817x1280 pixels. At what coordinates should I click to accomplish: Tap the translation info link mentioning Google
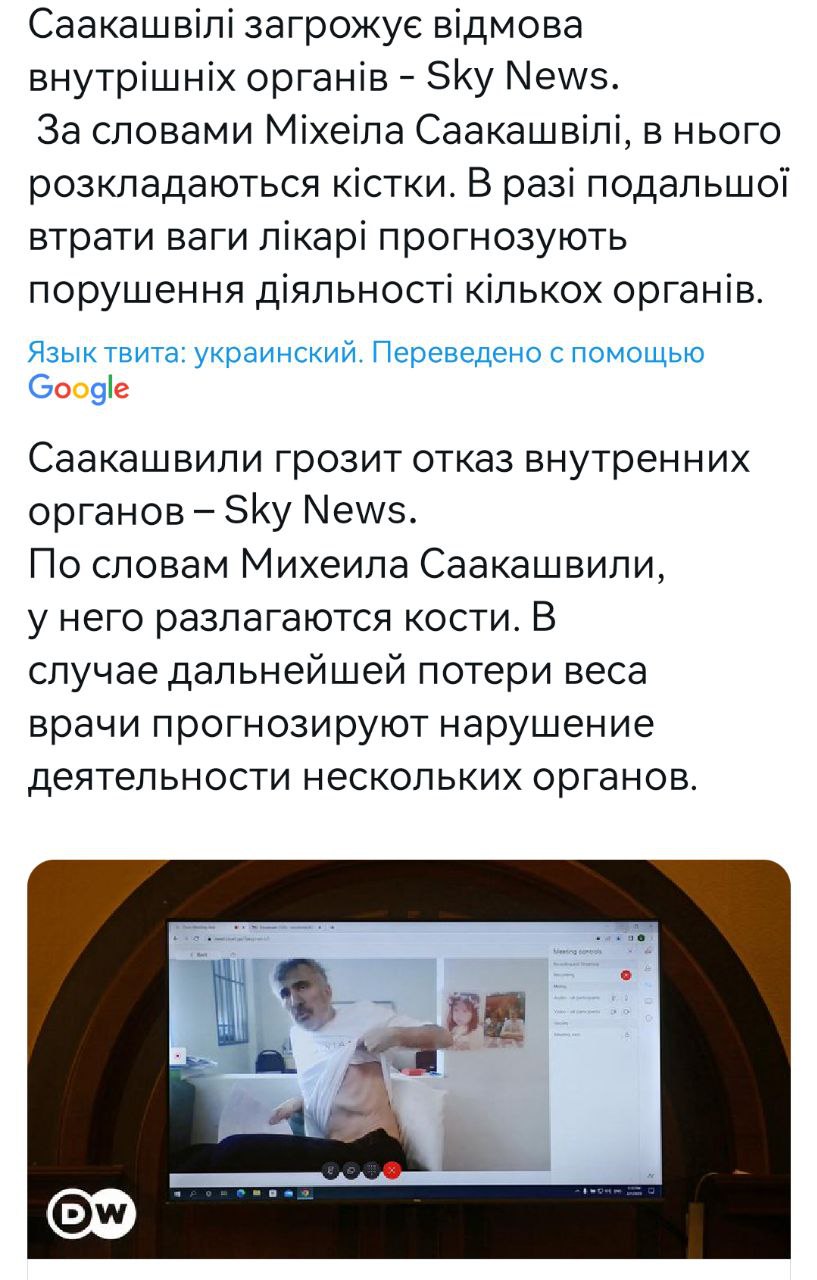[365, 353]
